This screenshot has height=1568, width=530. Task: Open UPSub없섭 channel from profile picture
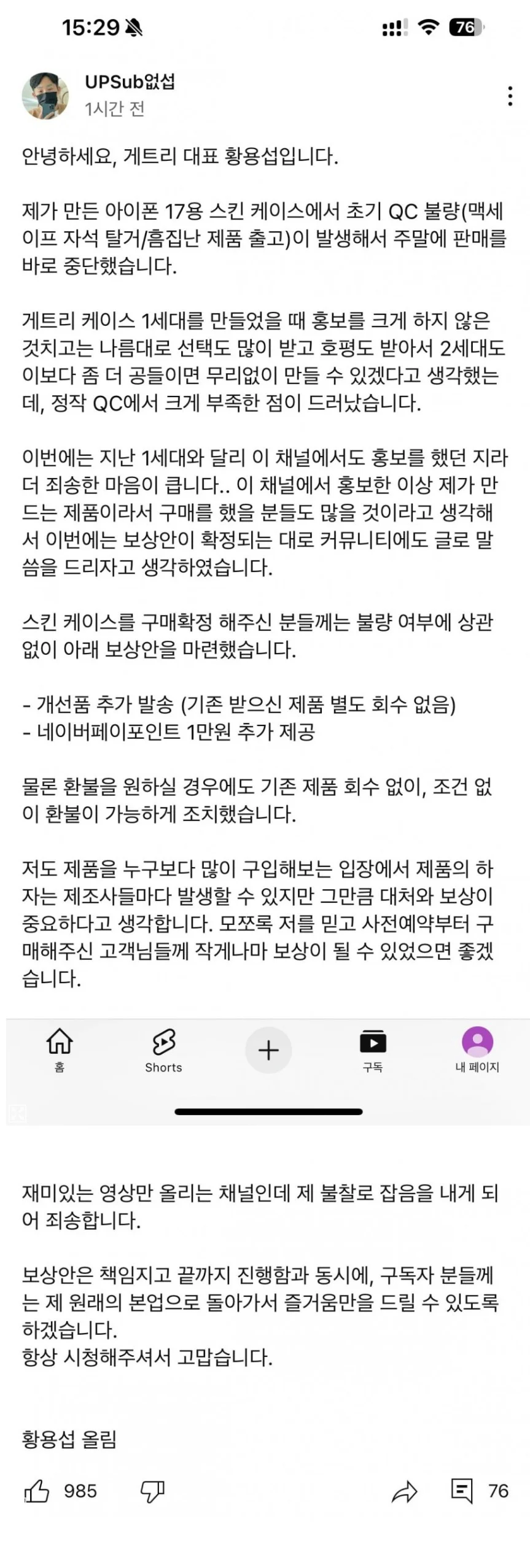pos(45,96)
